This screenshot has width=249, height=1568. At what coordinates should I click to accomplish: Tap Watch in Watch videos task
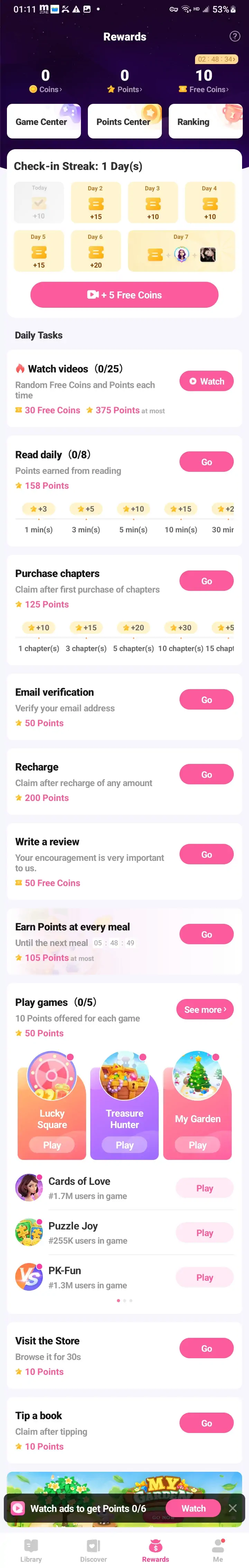(x=206, y=382)
